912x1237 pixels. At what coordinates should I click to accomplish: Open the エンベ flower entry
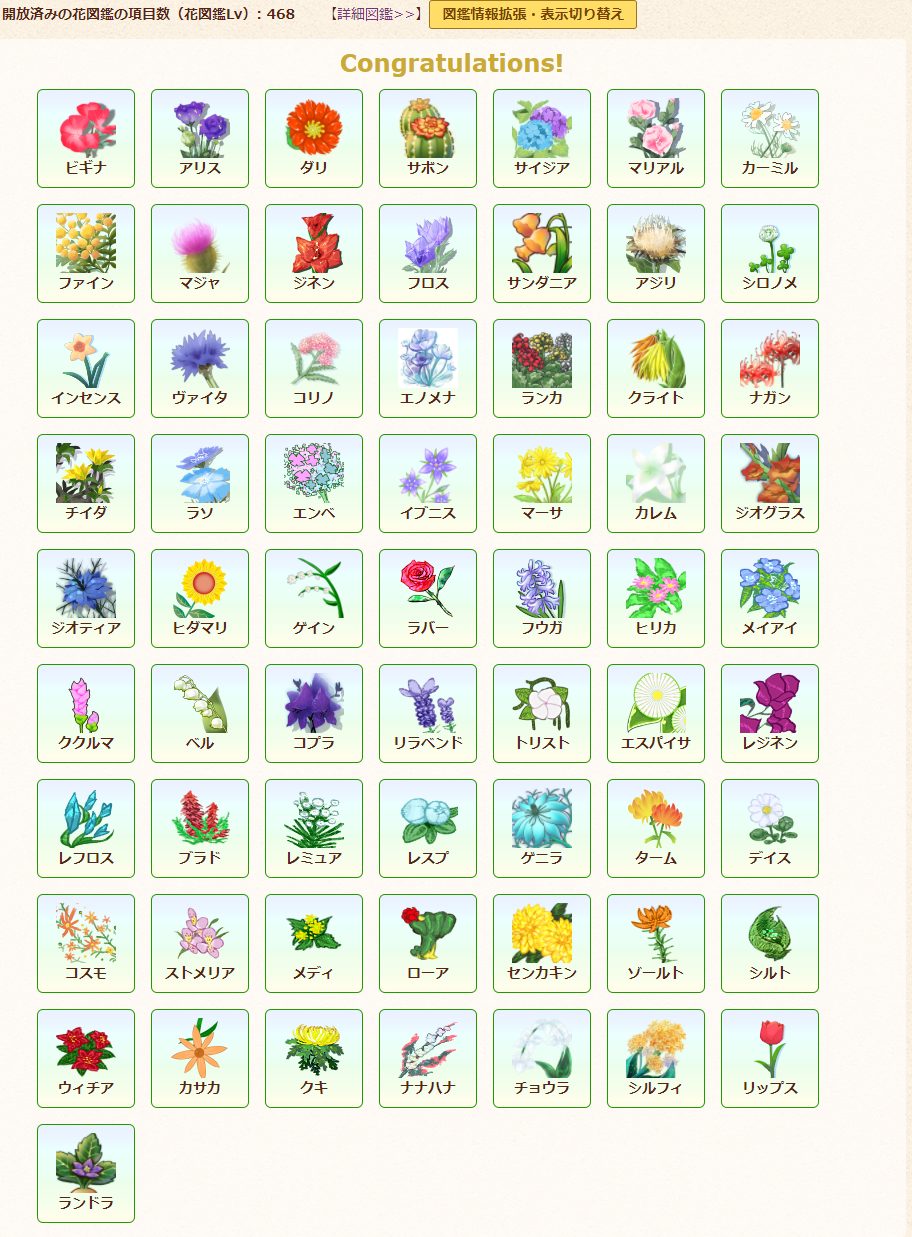[314, 483]
